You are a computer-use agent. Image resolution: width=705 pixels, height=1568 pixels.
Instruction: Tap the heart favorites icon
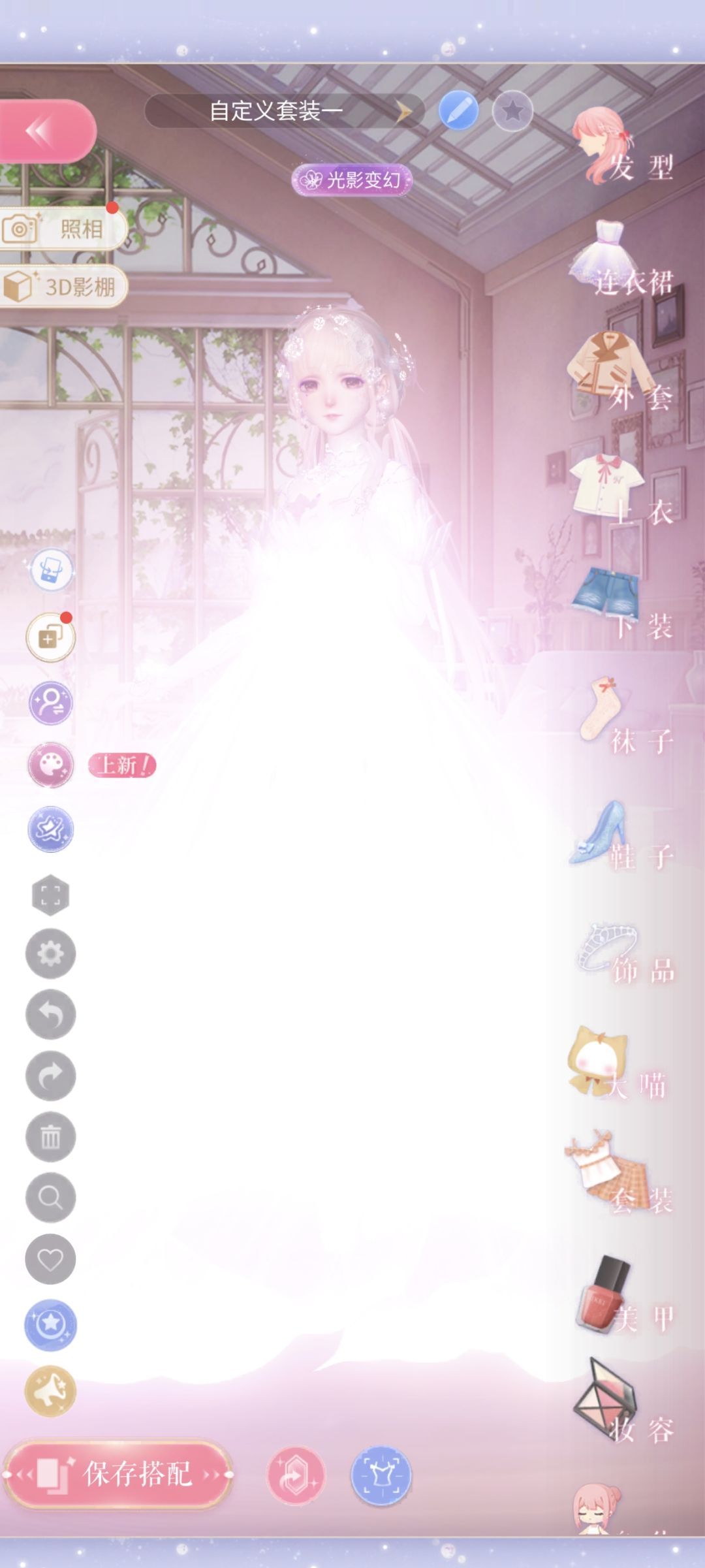point(50,1259)
